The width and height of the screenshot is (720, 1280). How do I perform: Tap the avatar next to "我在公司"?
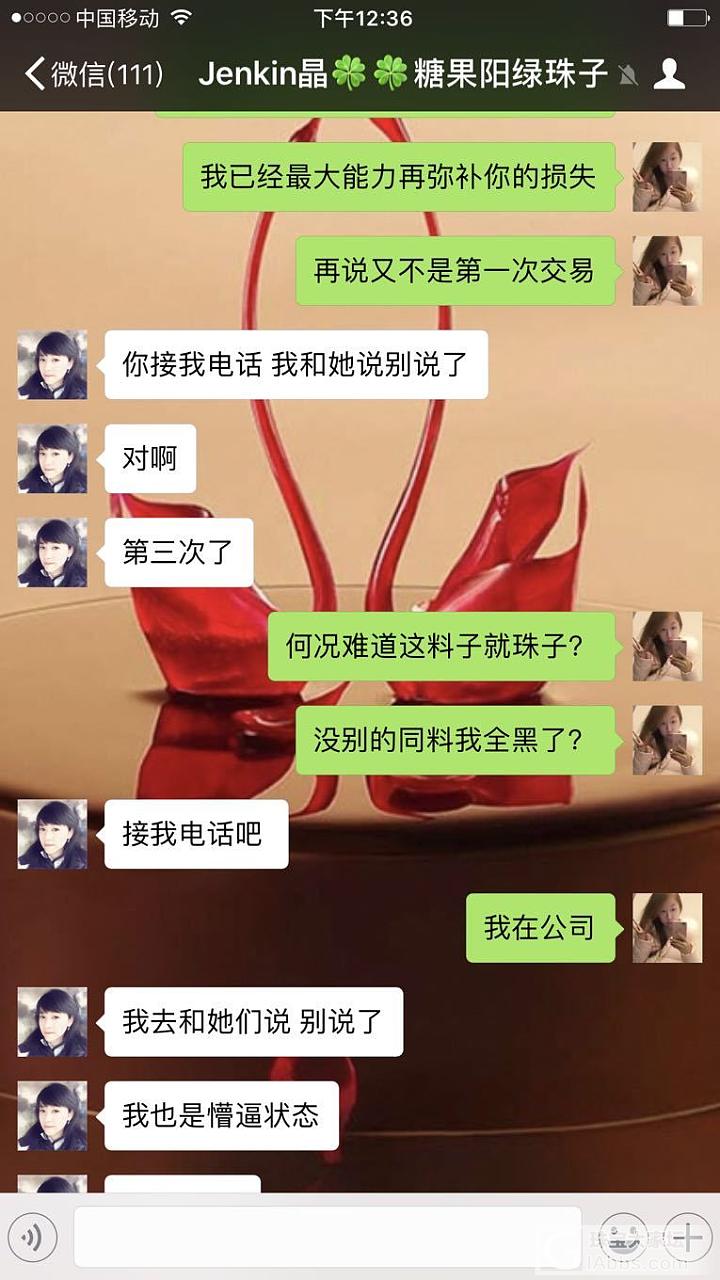667,927
